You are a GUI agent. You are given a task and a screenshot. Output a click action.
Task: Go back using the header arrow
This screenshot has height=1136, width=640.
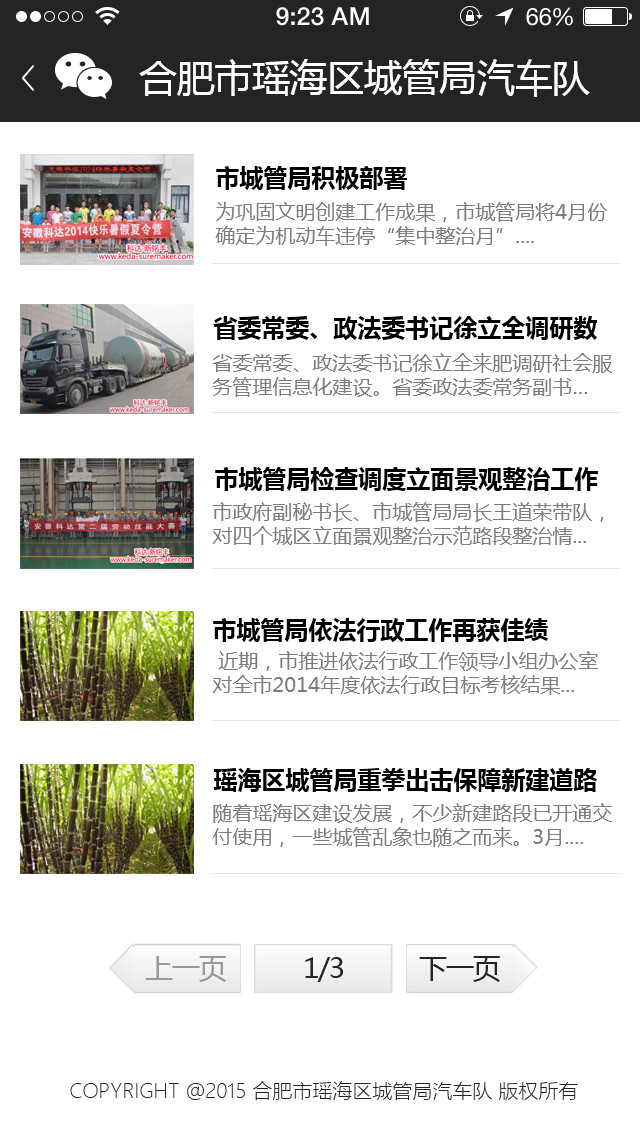click(28, 78)
